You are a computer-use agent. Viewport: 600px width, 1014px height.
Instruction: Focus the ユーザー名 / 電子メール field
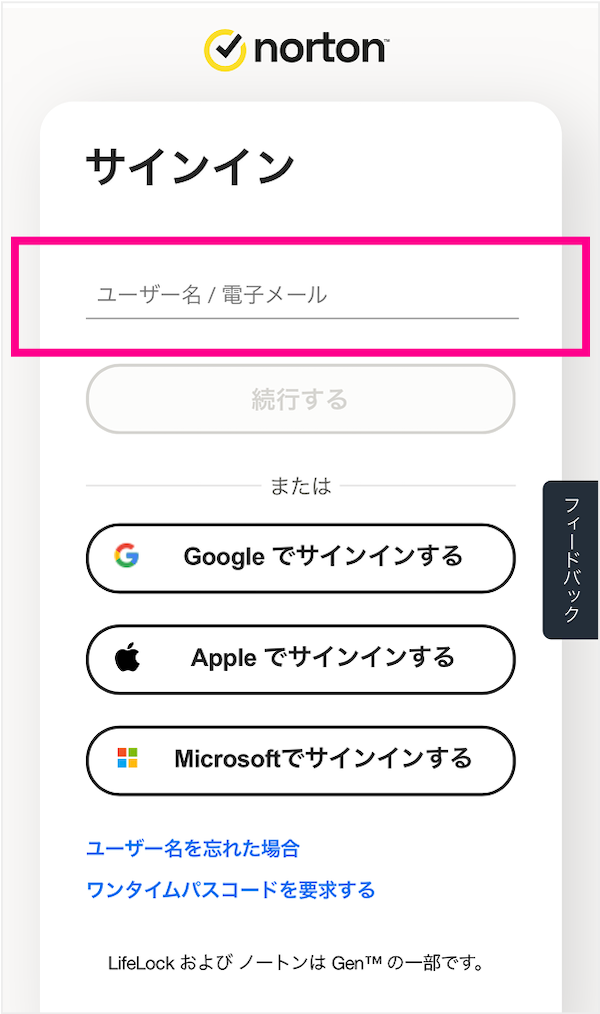(301, 295)
